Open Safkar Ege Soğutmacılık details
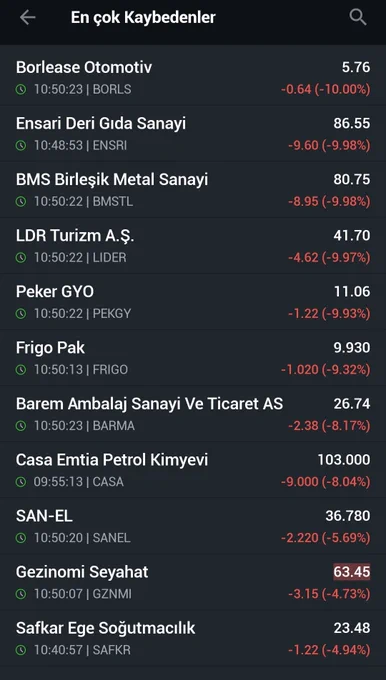The width and height of the screenshot is (386, 680). click(193, 638)
